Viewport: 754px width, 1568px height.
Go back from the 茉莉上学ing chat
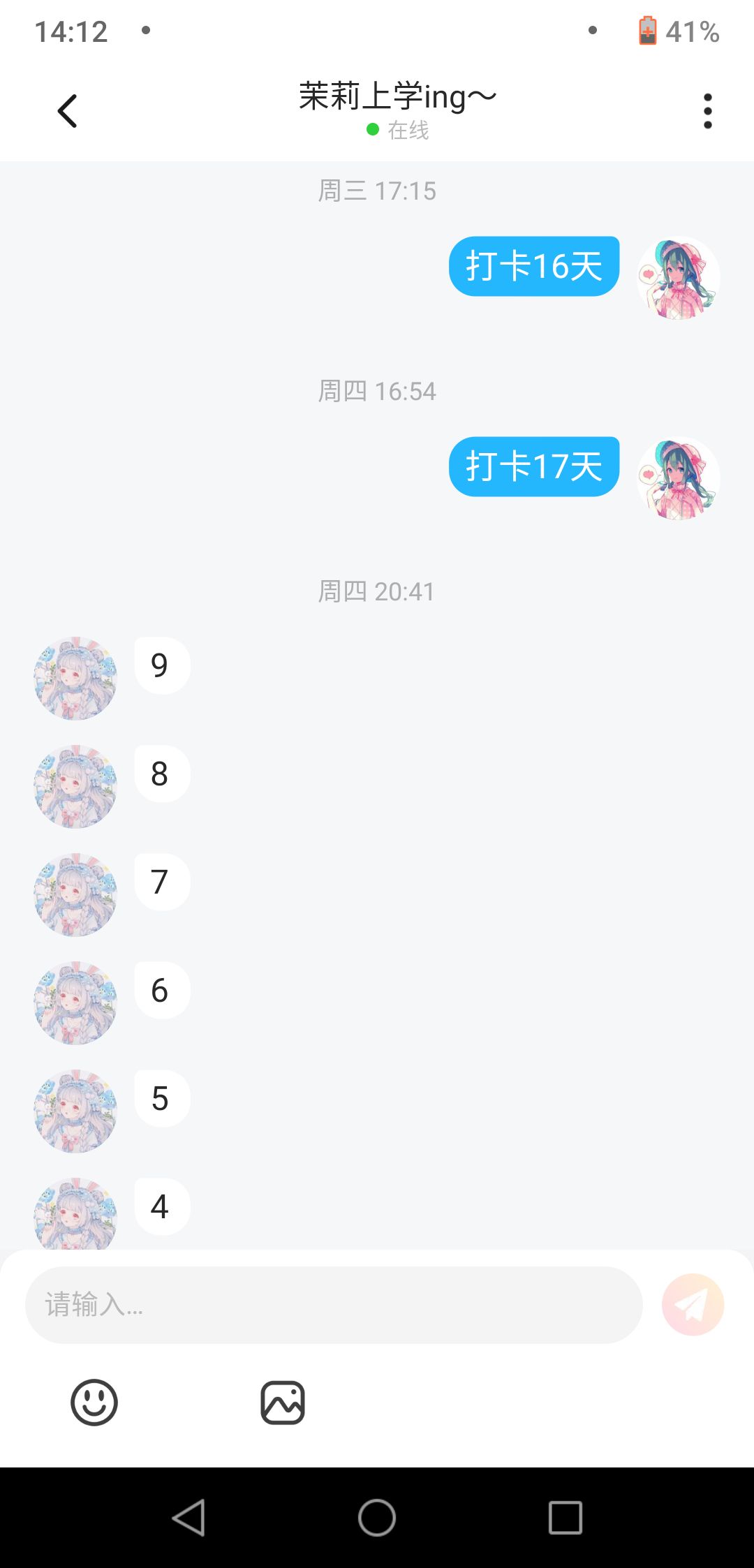[x=67, y=111]
